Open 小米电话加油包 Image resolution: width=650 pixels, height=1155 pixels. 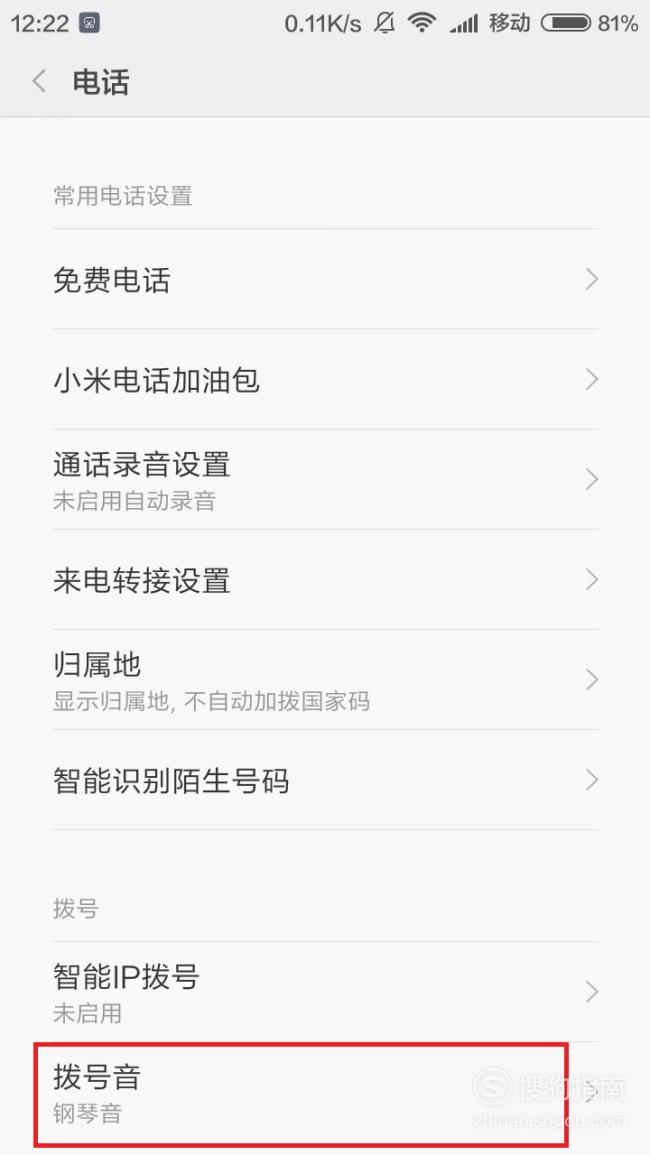325,379
